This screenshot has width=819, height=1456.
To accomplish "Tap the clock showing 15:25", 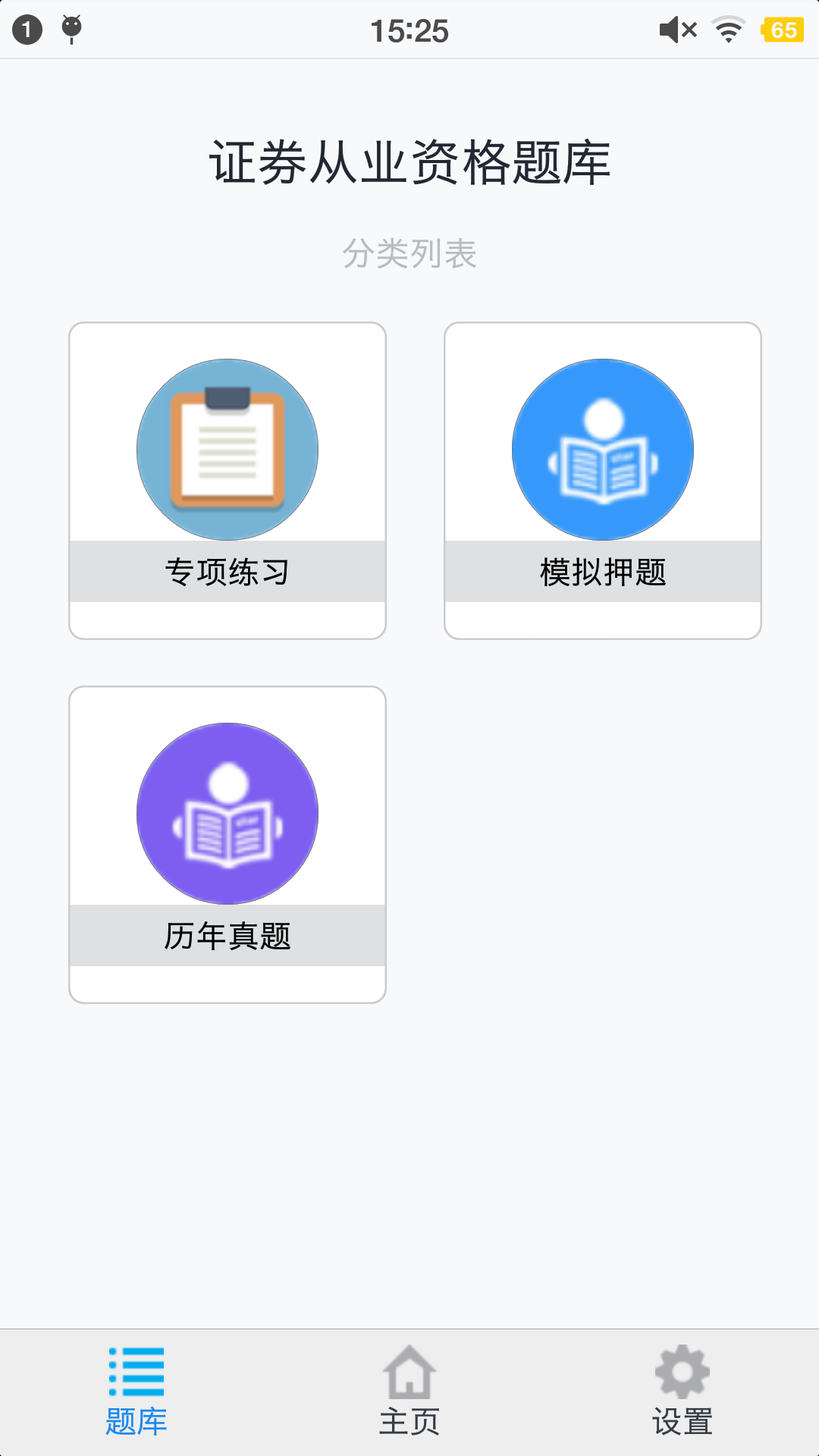I will (x=409, y=29).
